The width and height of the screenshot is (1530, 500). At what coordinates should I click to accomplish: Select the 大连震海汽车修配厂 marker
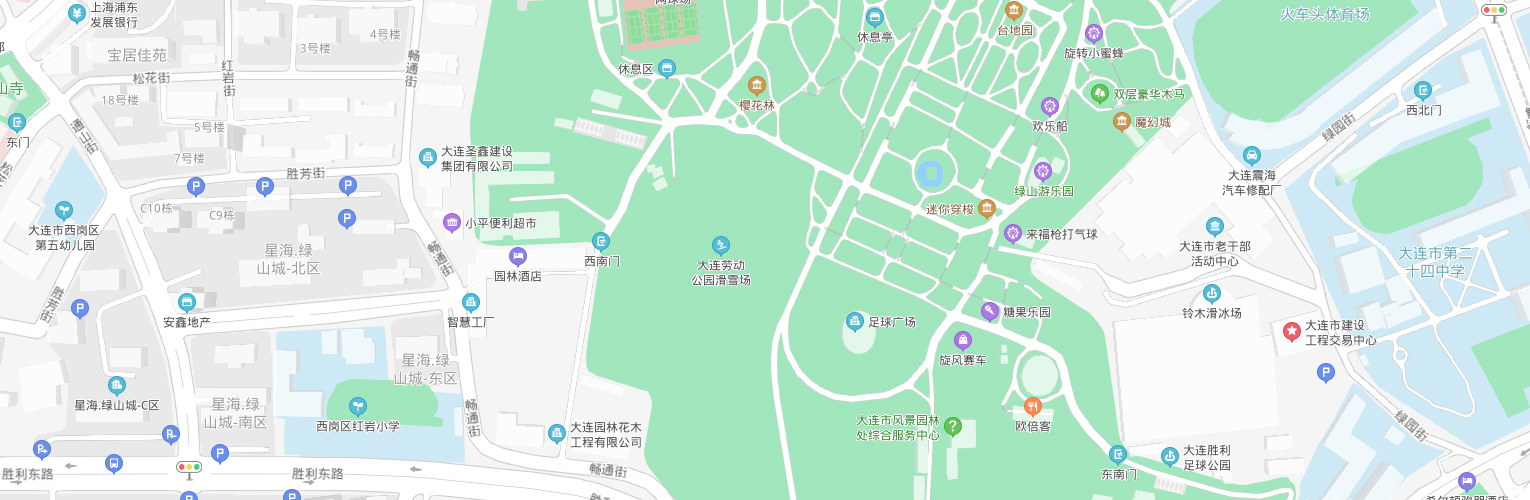click(x=1251, y=155)
